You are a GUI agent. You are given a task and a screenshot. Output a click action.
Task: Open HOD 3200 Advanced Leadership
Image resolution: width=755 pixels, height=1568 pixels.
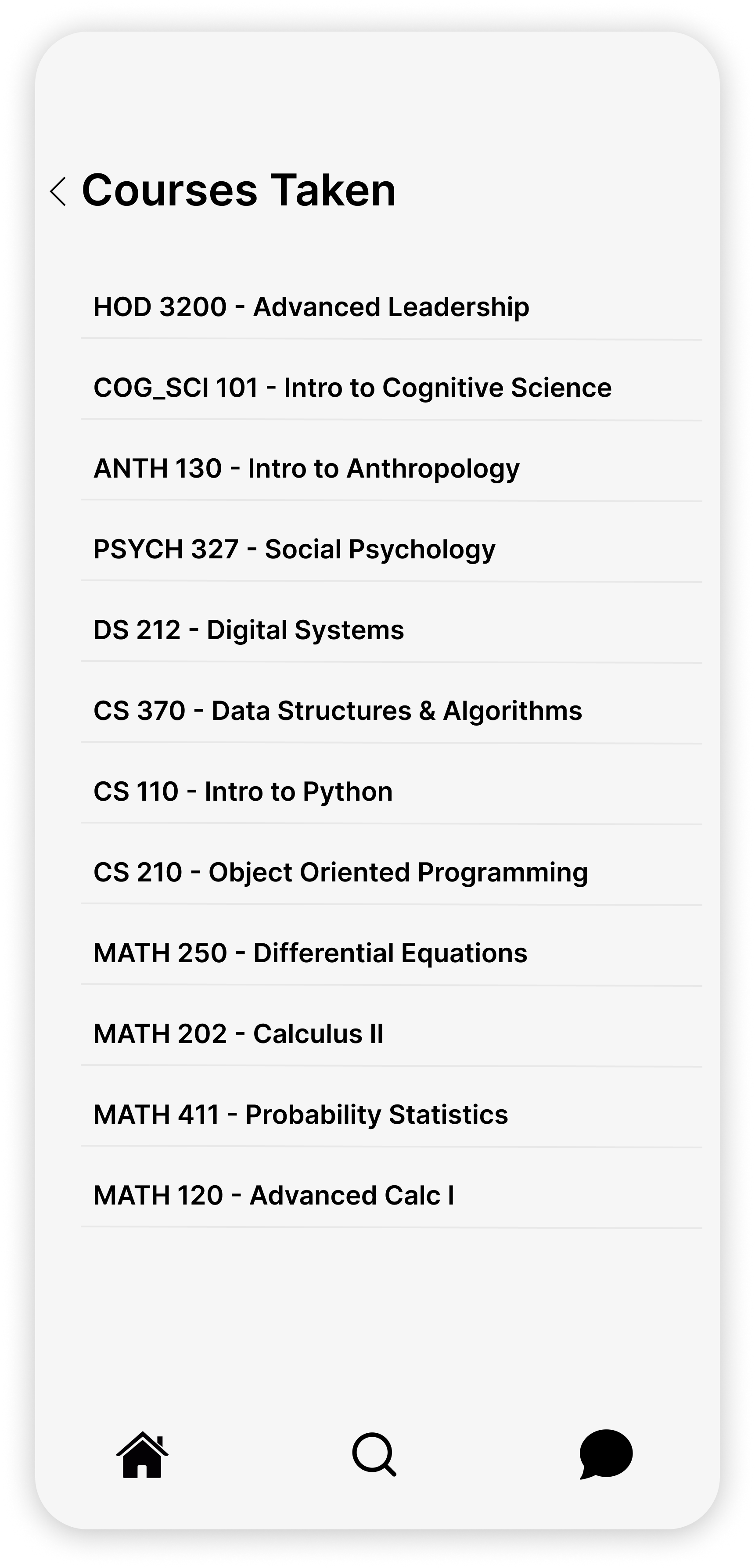tap(311, 307)
